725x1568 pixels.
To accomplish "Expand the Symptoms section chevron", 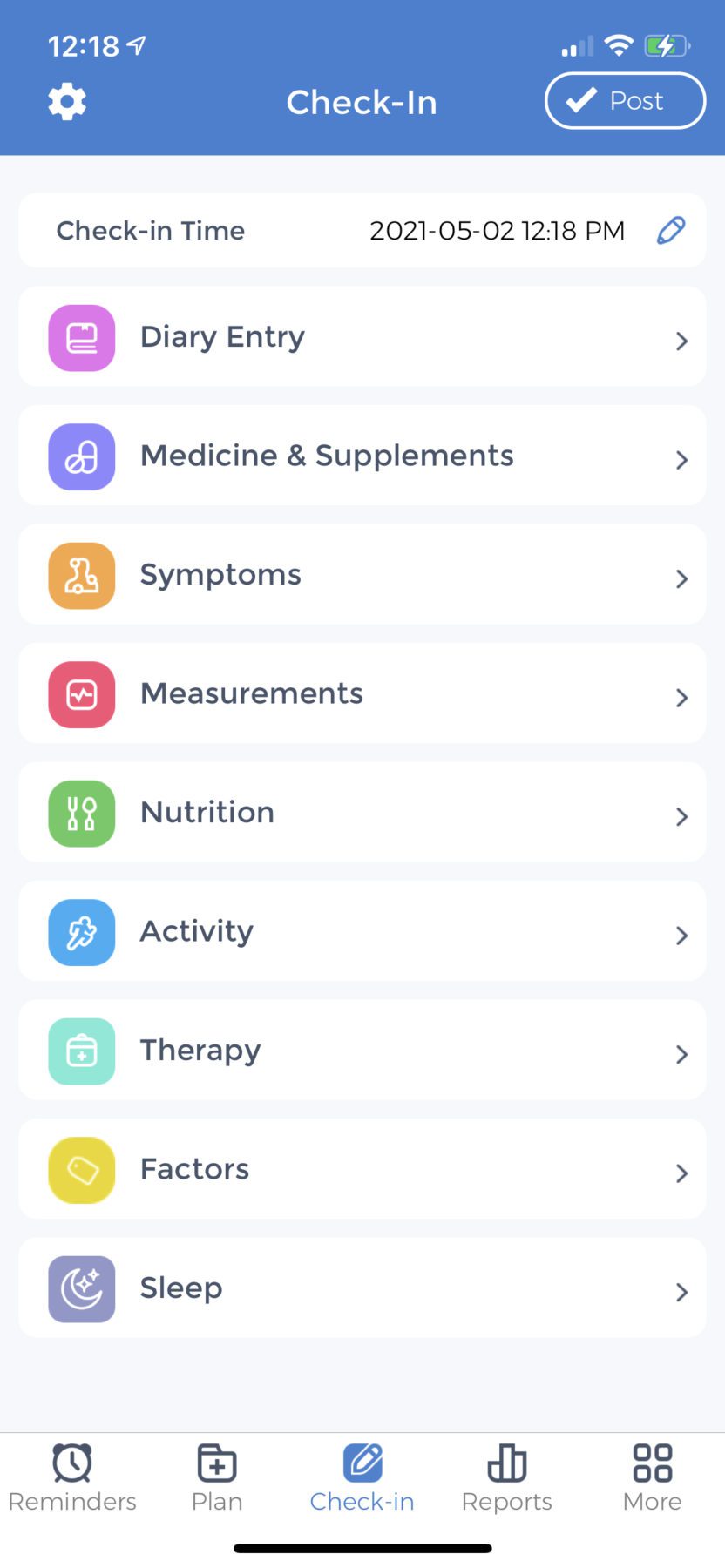I will 682,578.
